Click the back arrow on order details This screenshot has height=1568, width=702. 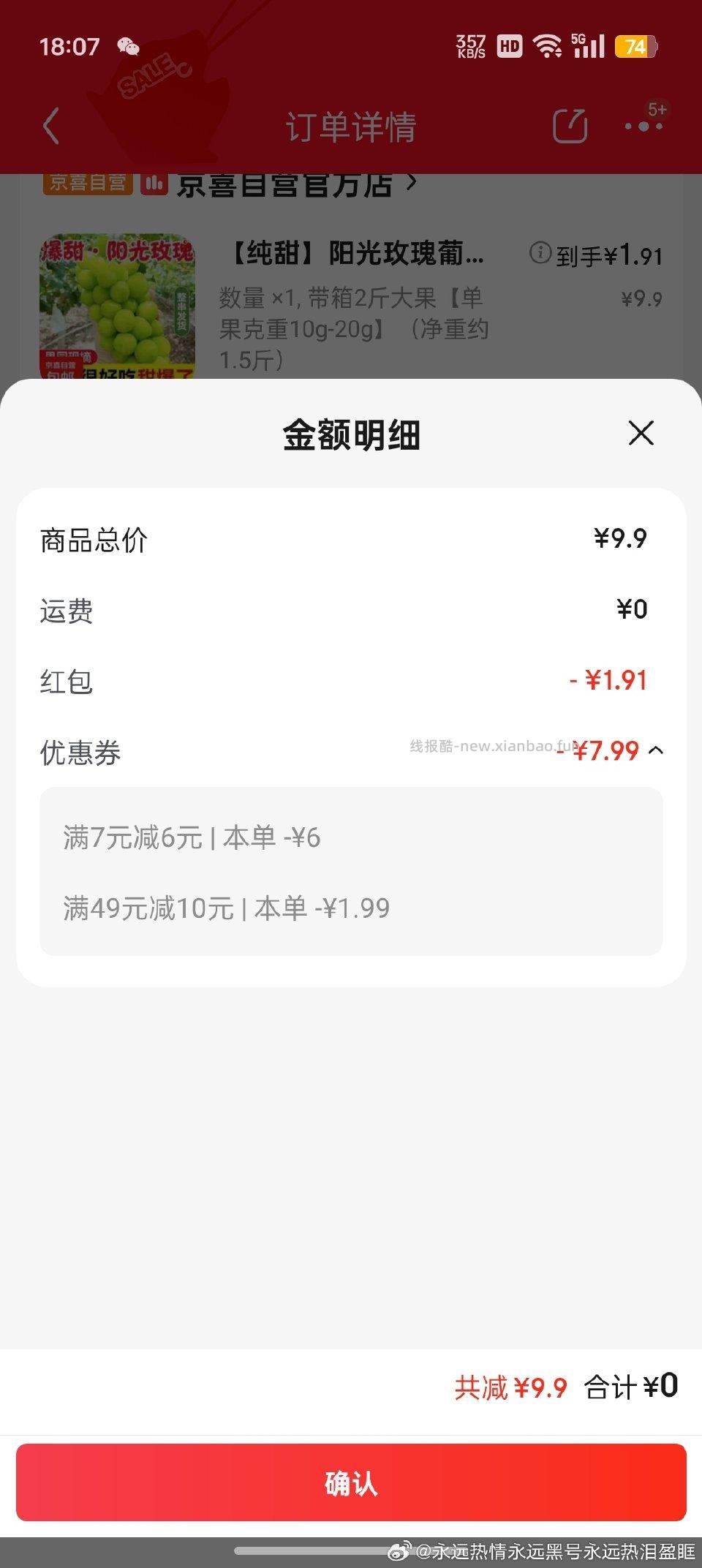(x=50, y=124)
